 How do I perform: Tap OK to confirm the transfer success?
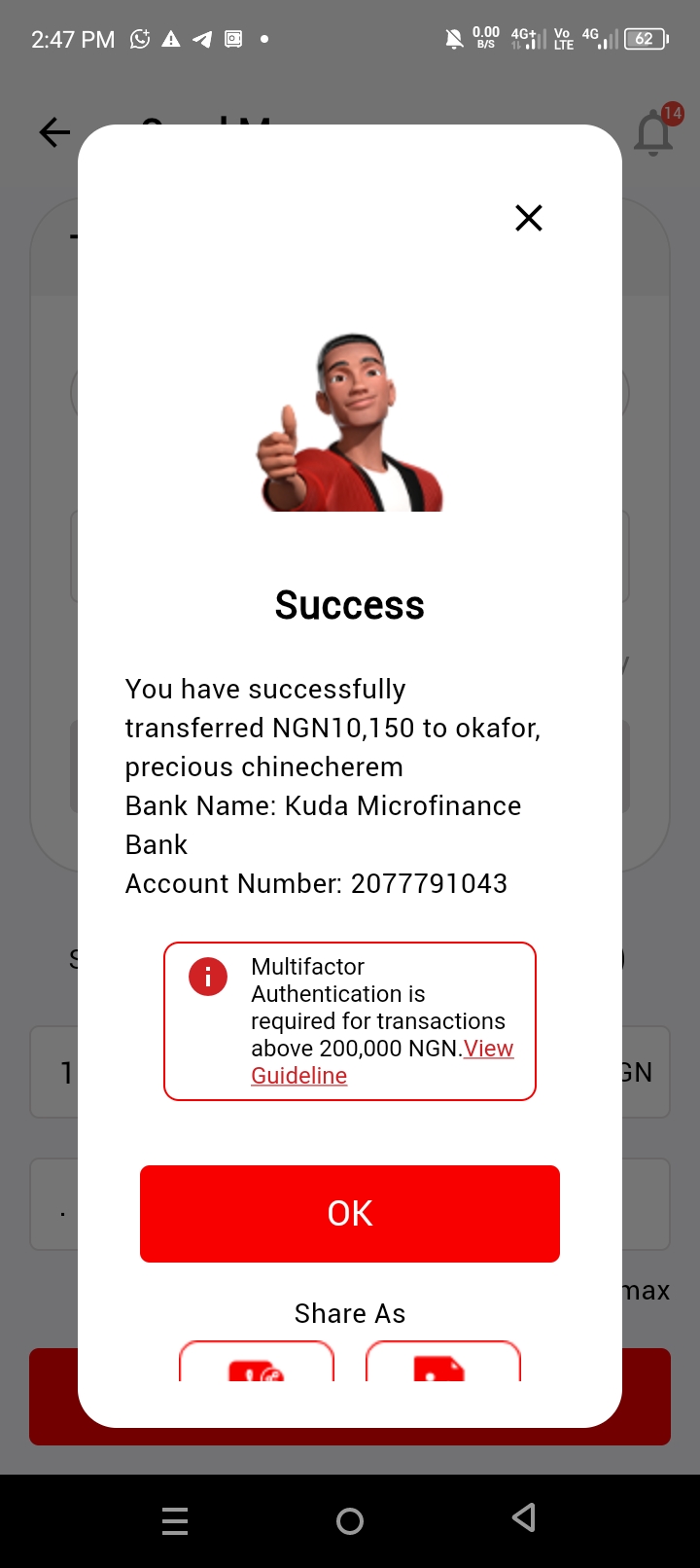(350, 1213)
